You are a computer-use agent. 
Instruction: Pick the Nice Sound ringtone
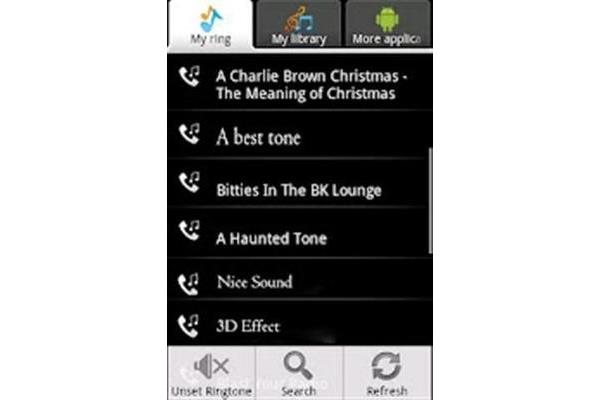pos(300,282)
